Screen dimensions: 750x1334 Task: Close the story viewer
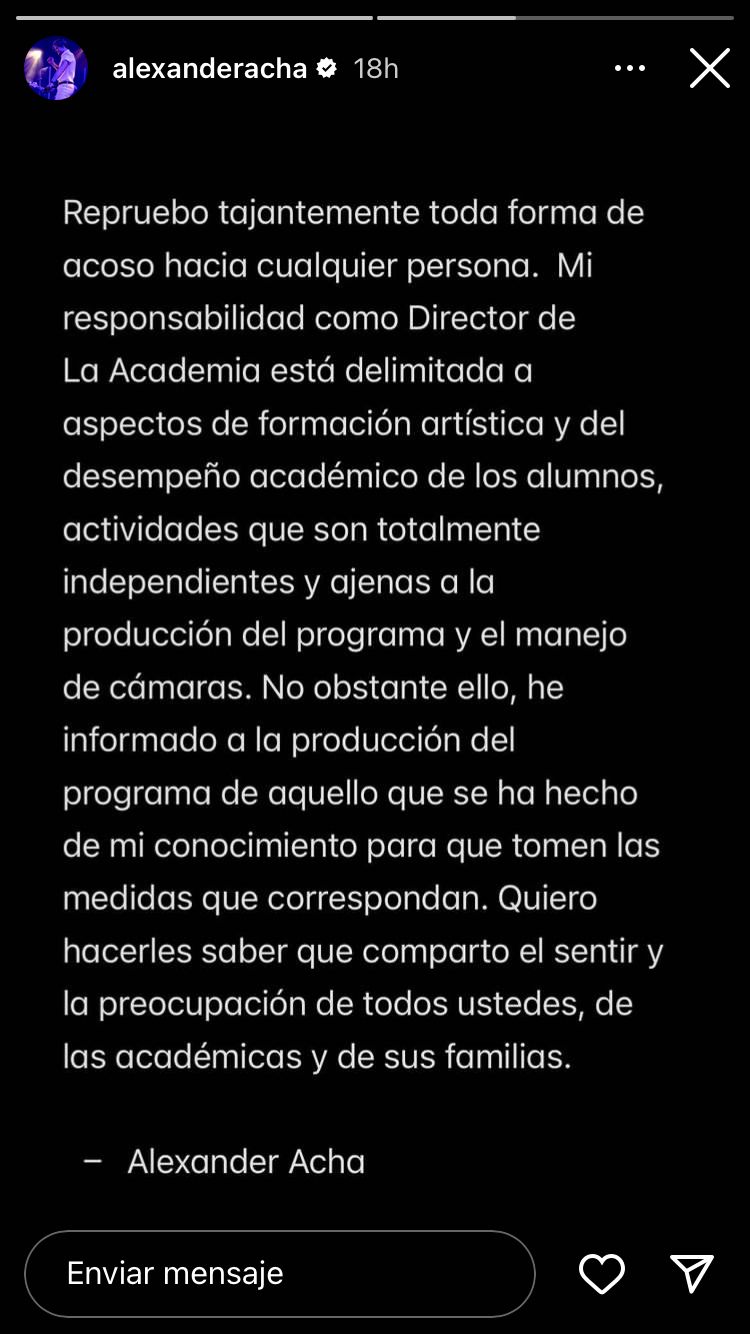(710, 68)
